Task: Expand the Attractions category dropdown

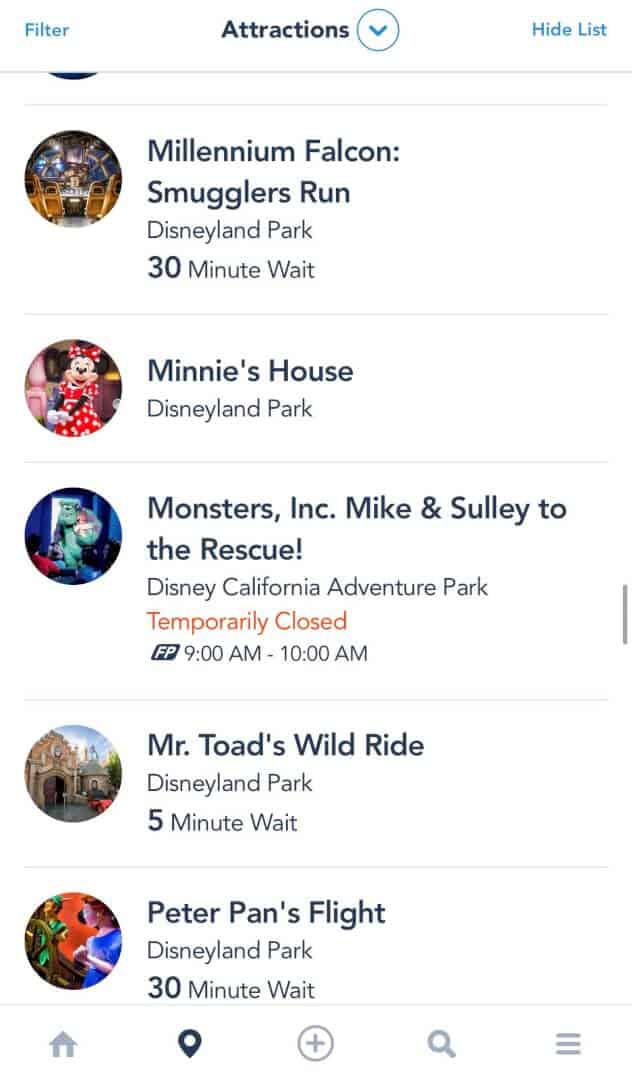Action: (x=377, y=30)
